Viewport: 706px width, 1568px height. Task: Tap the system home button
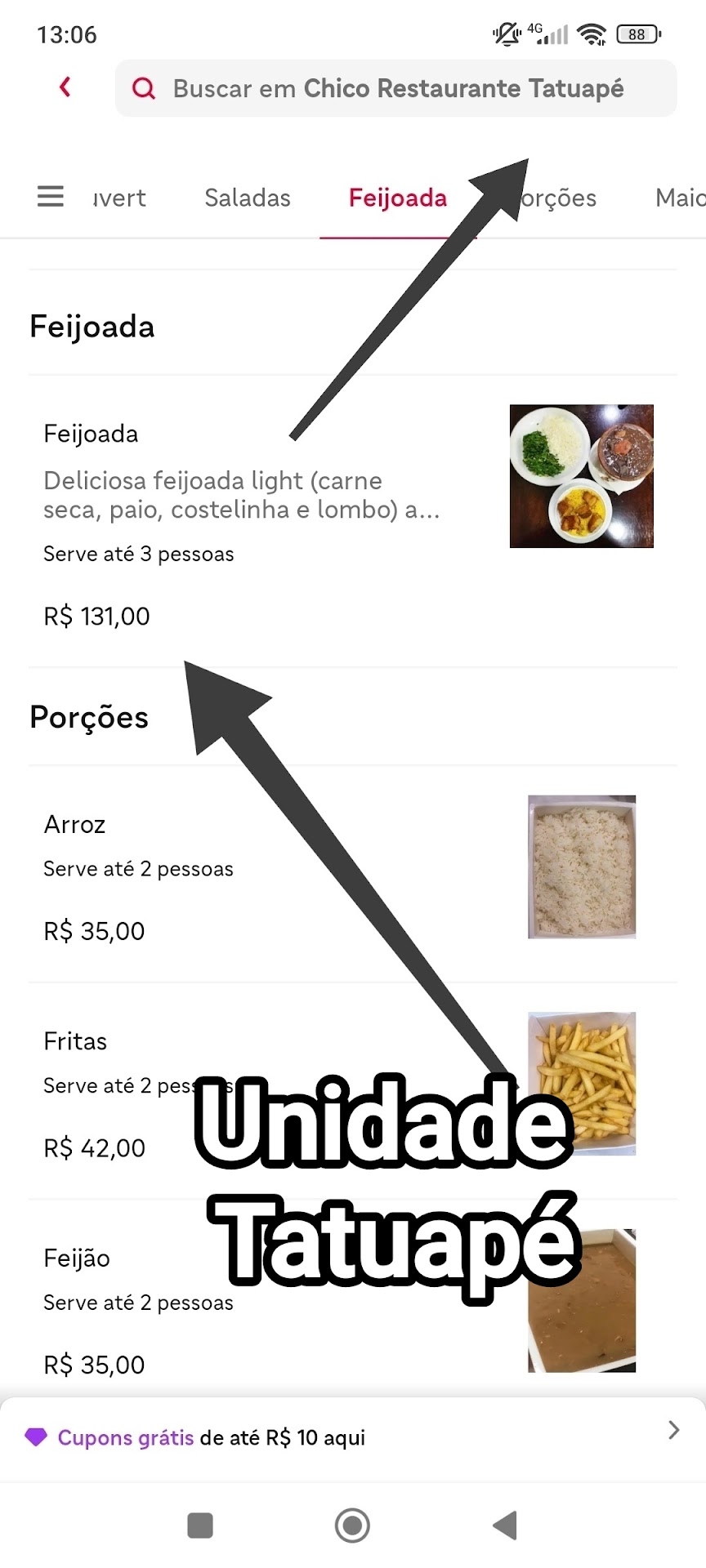pos(352,1525)
